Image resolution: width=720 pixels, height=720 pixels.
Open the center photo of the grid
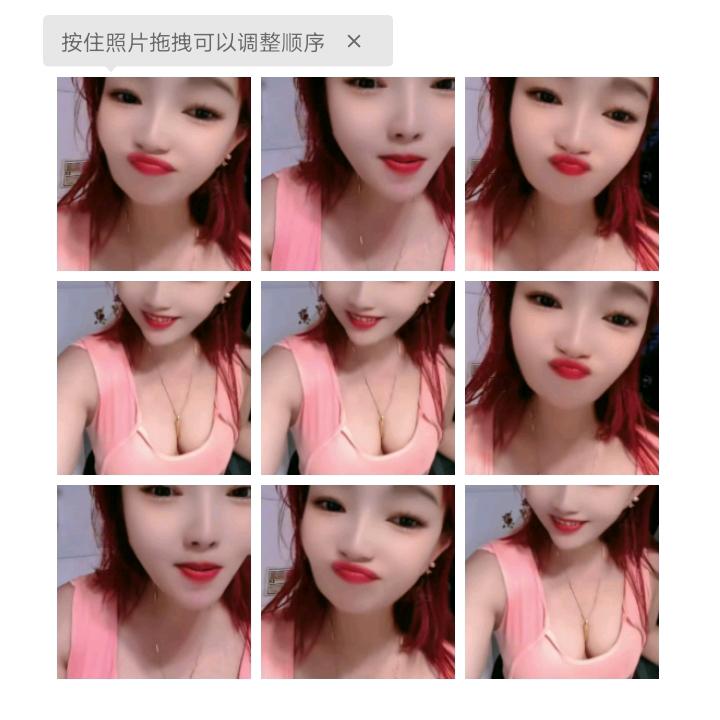click(358, 378)
